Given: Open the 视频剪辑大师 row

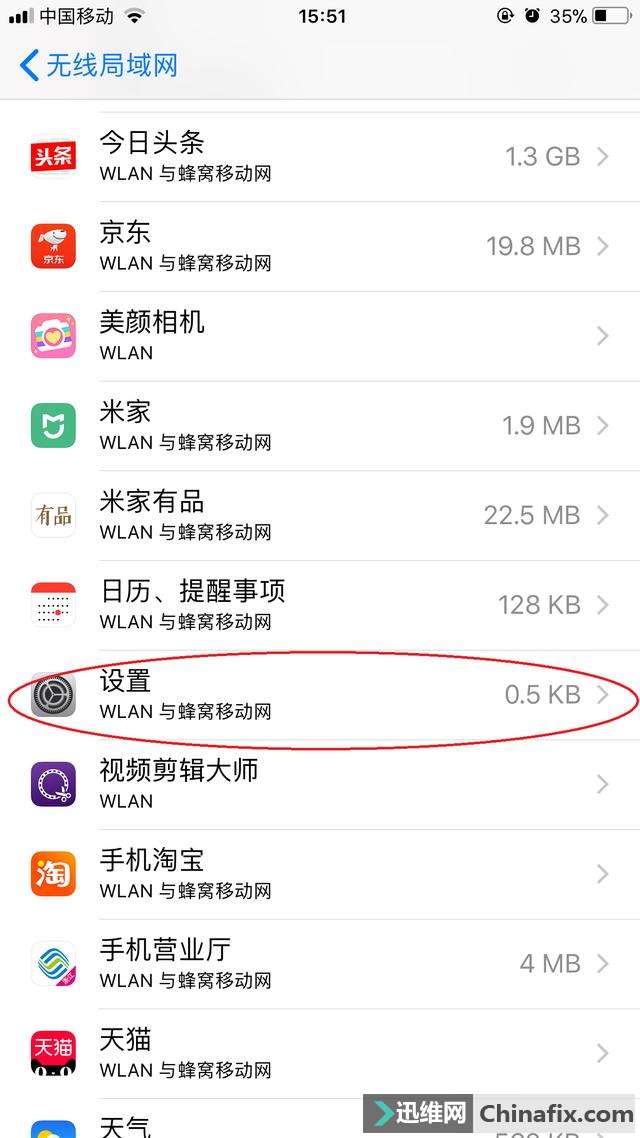Looking at the screenshot, I should click(x=320, y=785).
